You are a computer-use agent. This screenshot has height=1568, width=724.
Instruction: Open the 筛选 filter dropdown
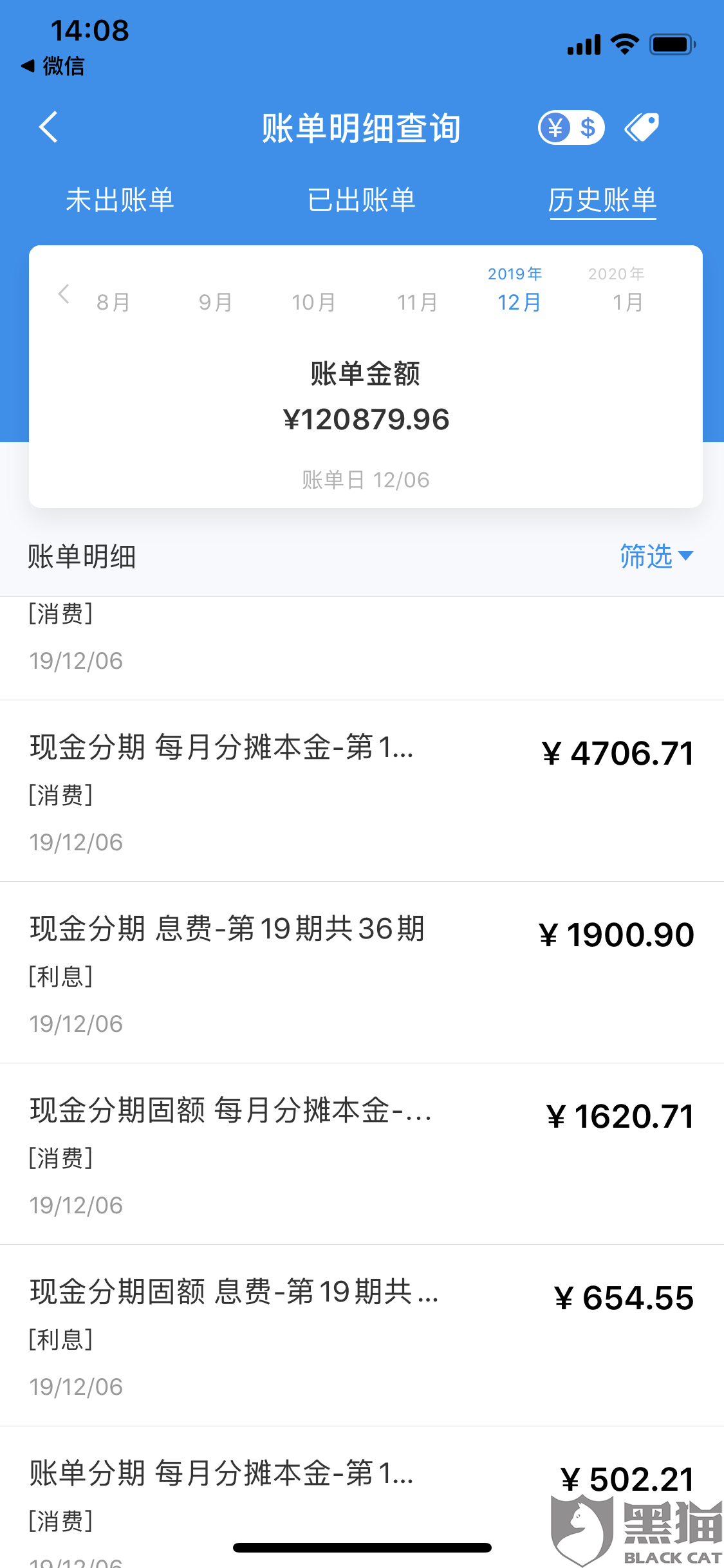tap(656, 556)
